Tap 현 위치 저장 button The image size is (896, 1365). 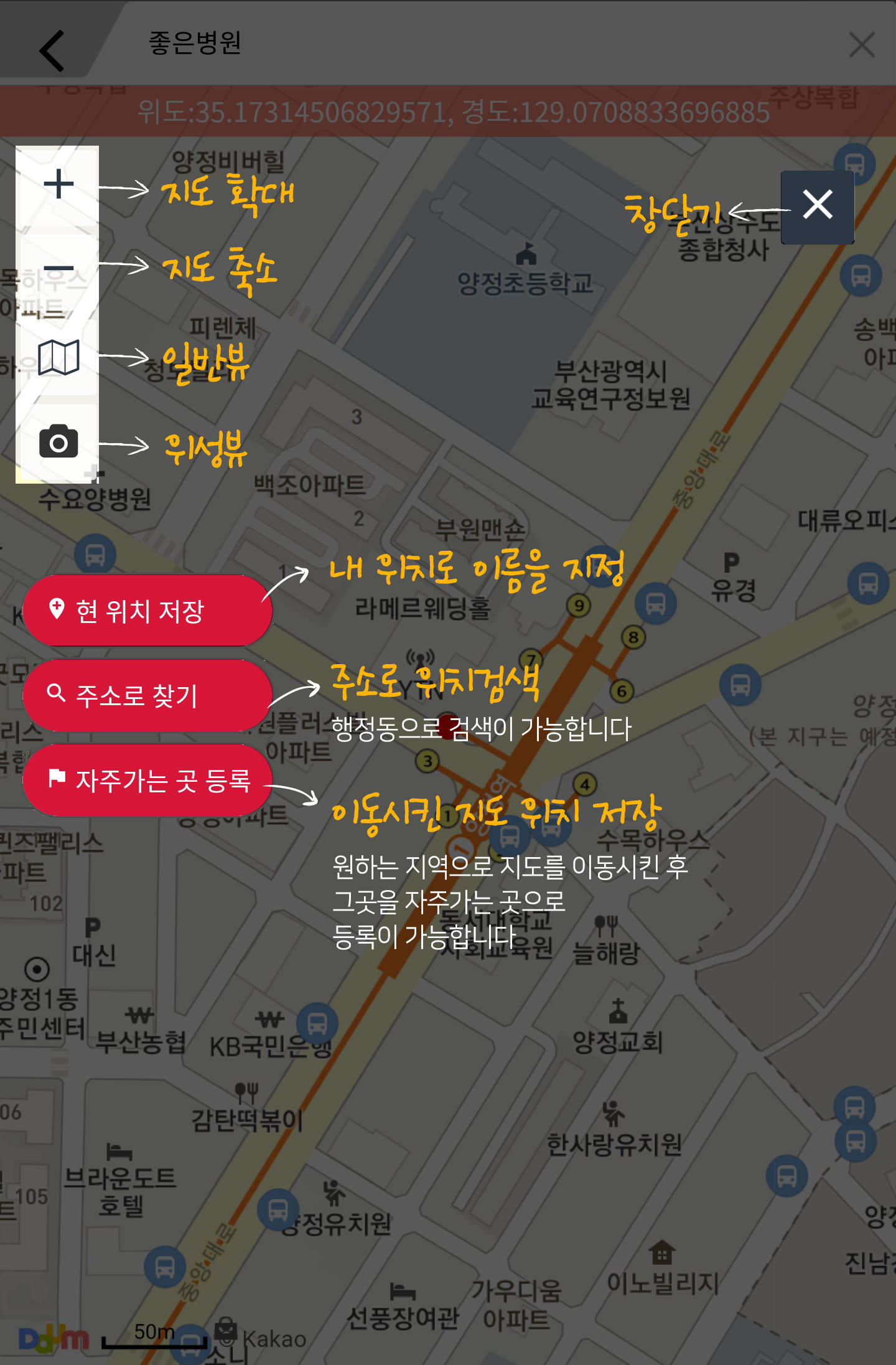(147, 611)
